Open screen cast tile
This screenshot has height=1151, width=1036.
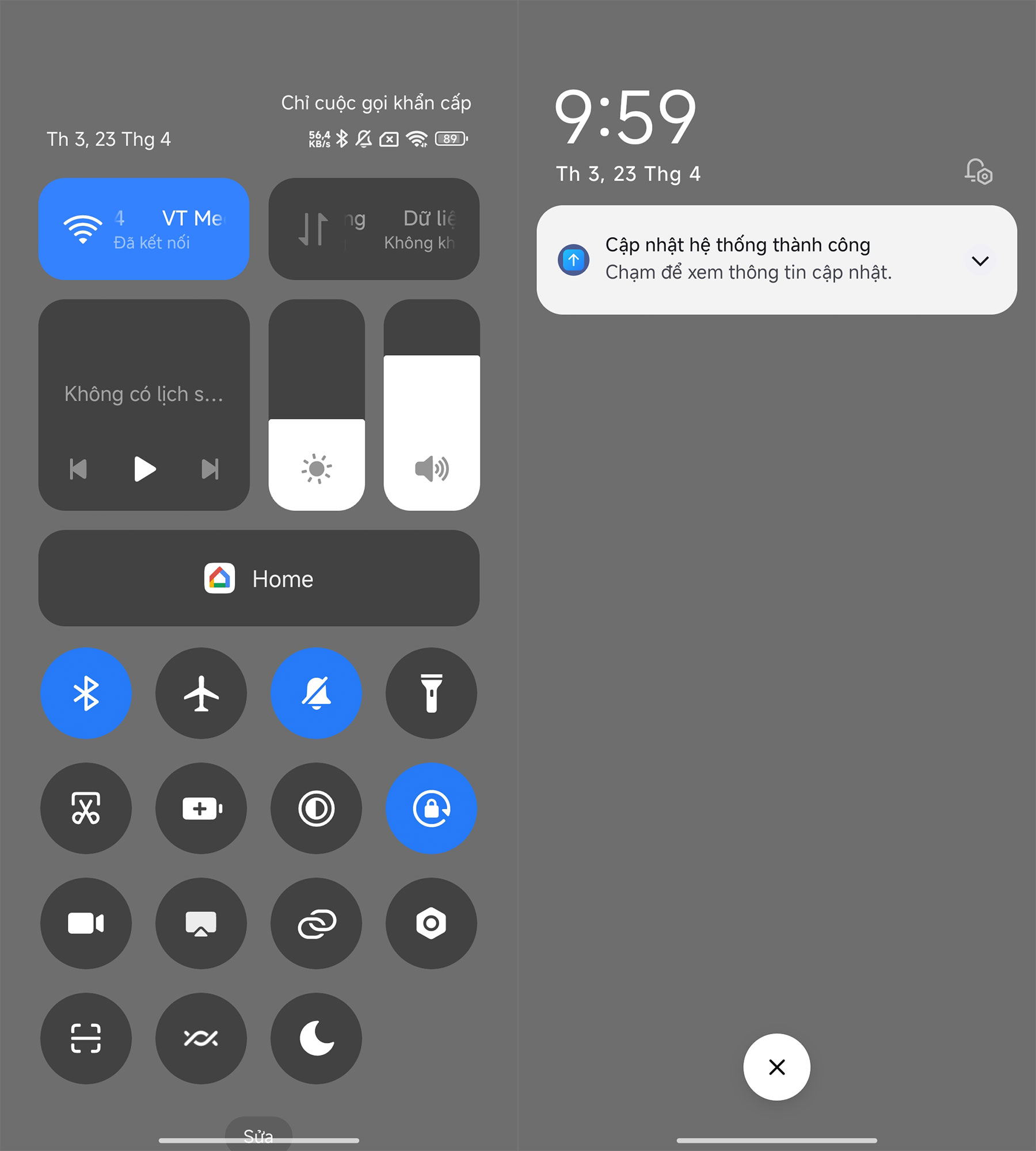pos(201,924)
